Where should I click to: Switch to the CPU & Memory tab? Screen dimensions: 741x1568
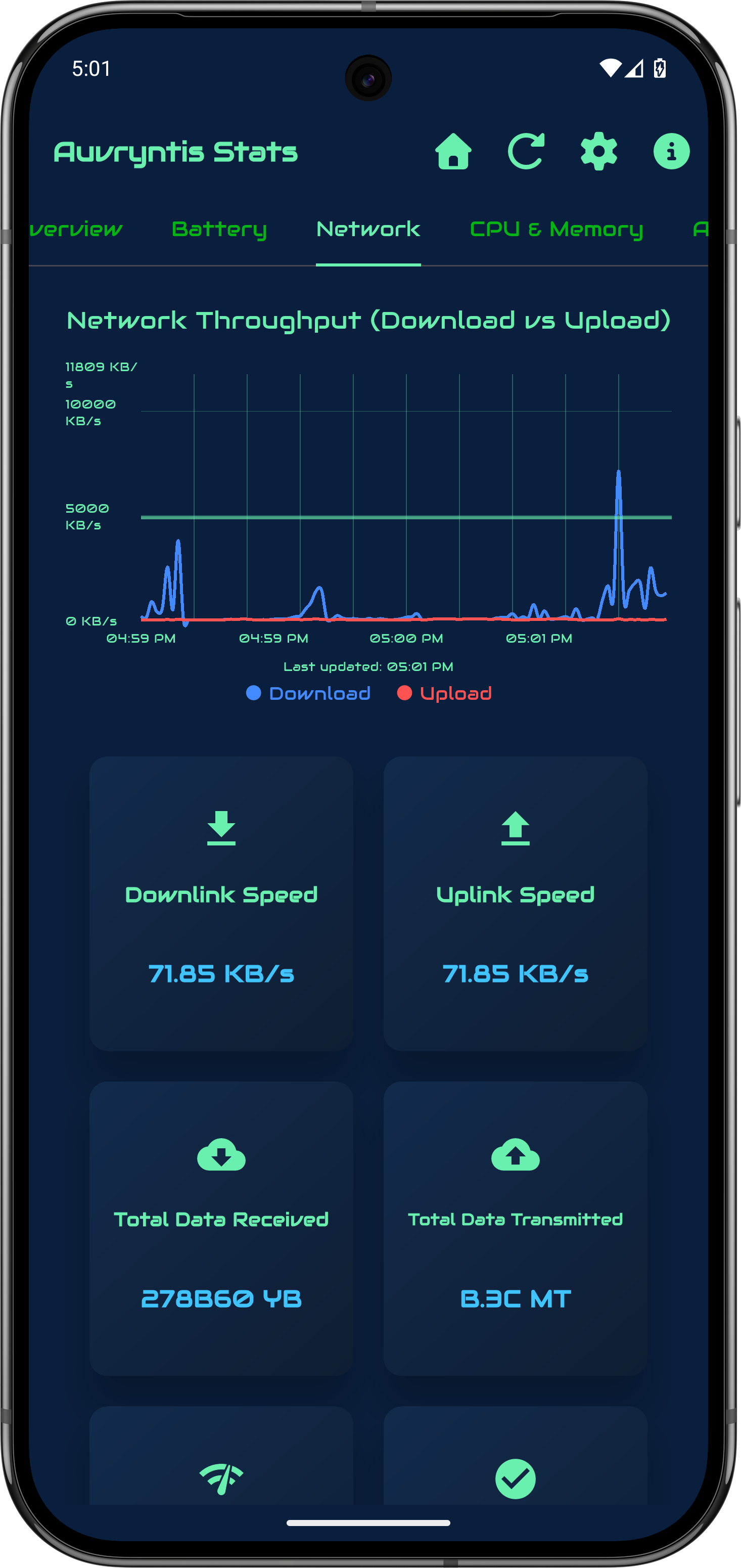[556, 230]
